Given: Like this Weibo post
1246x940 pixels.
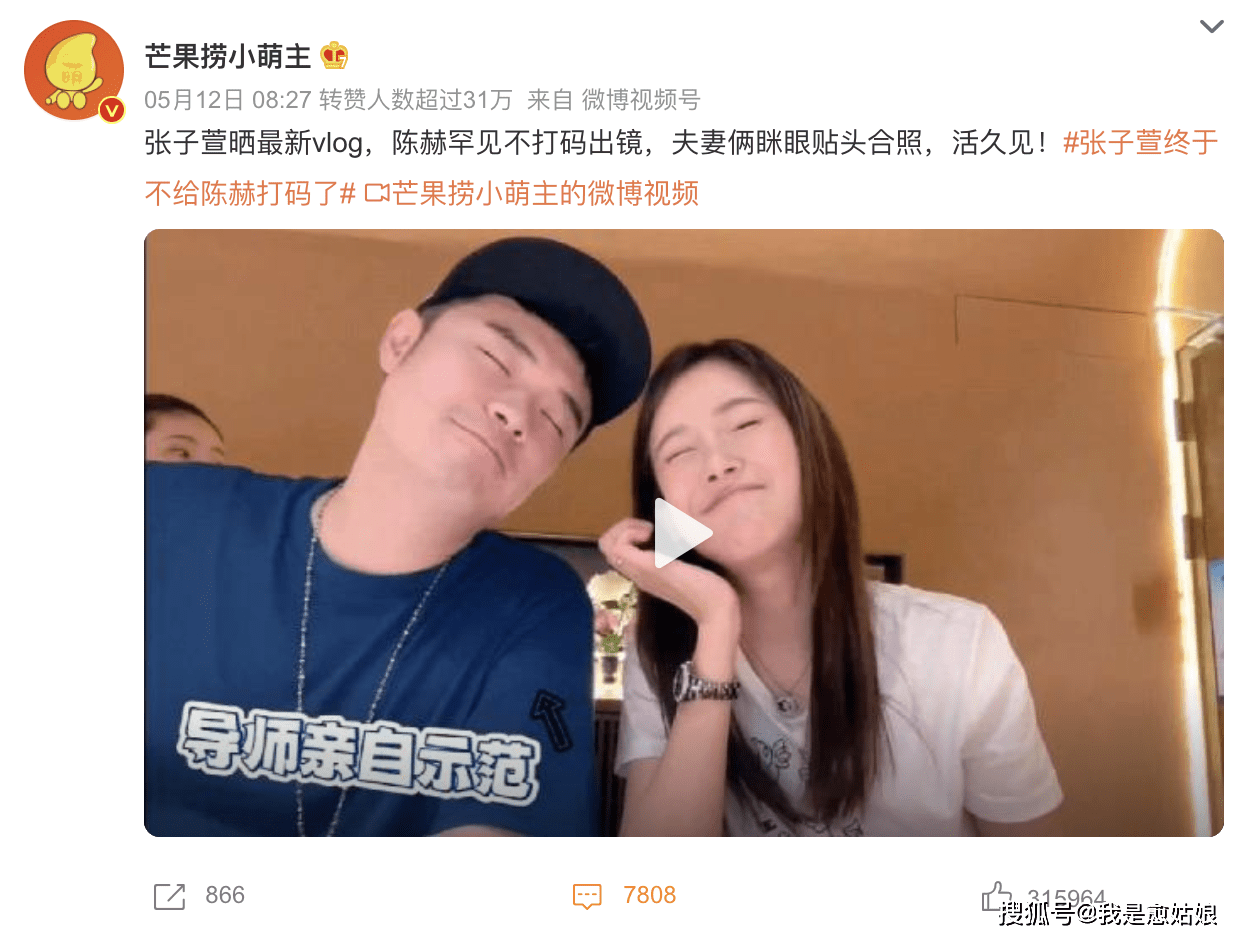Looking at the screenshot, I should coord(996,895).
